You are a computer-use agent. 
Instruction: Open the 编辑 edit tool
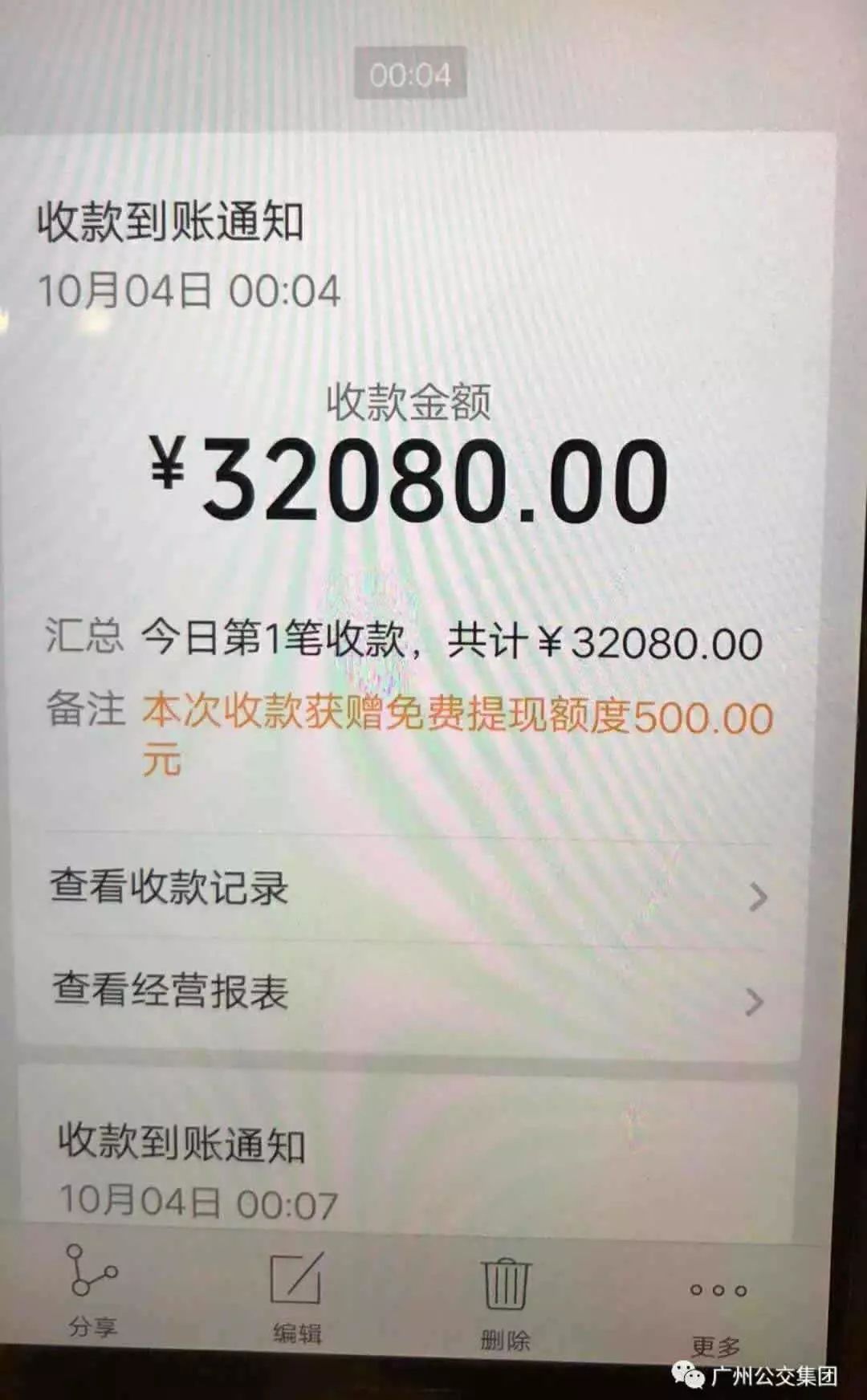[296, 1295]
